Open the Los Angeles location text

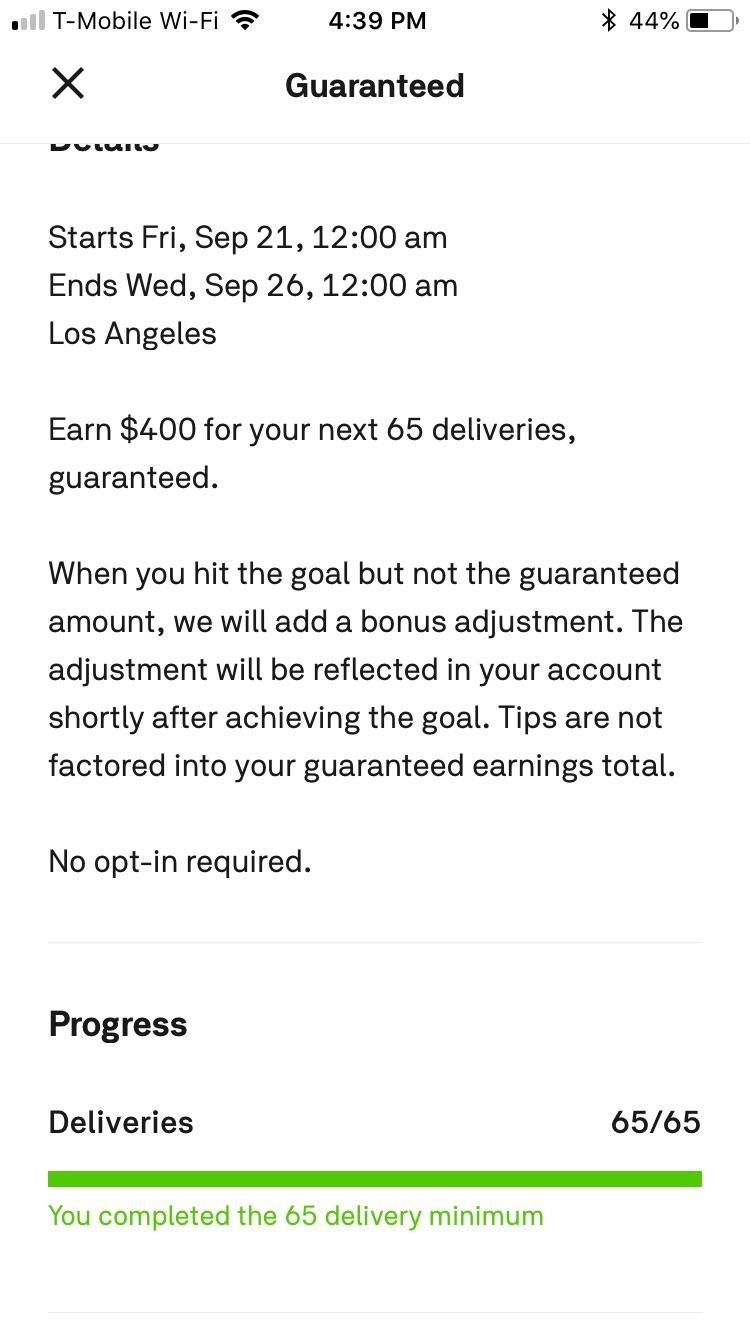tap(132, 333)
